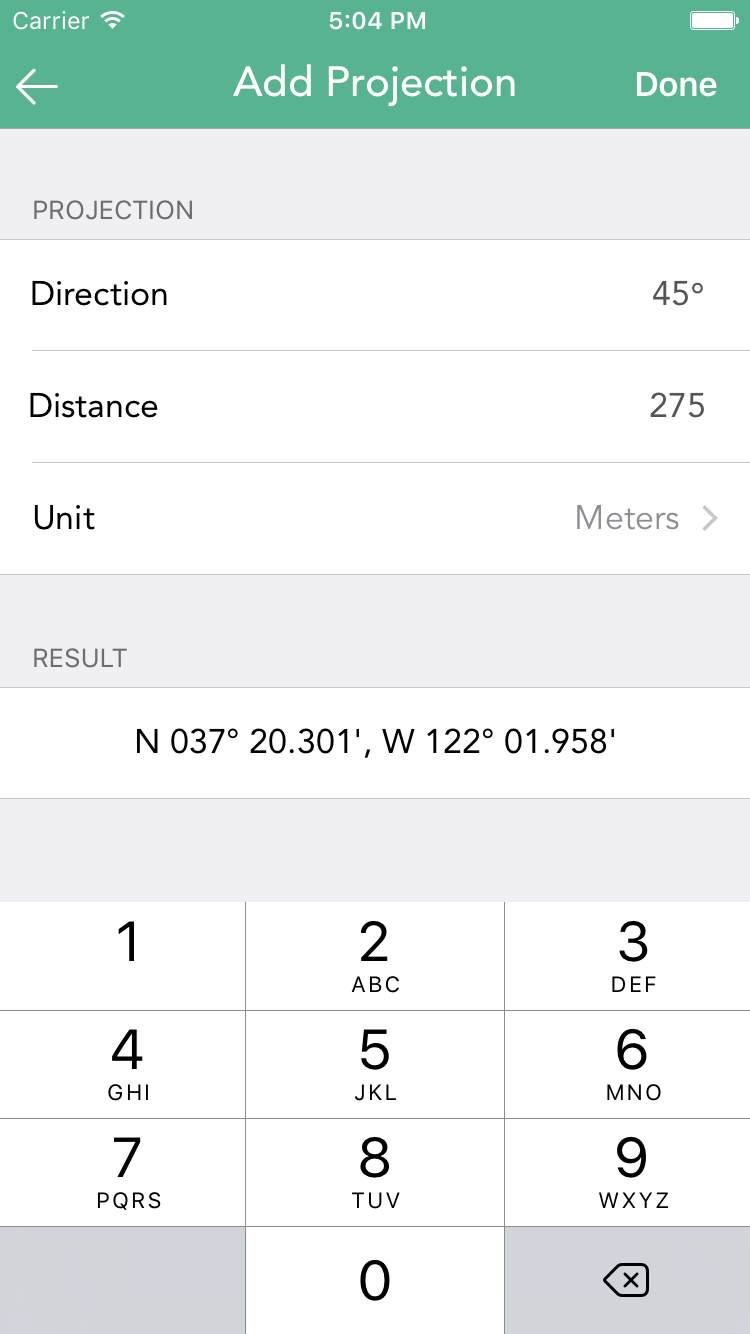
Task: Open the Unit selection row
Action: [375, 518]
